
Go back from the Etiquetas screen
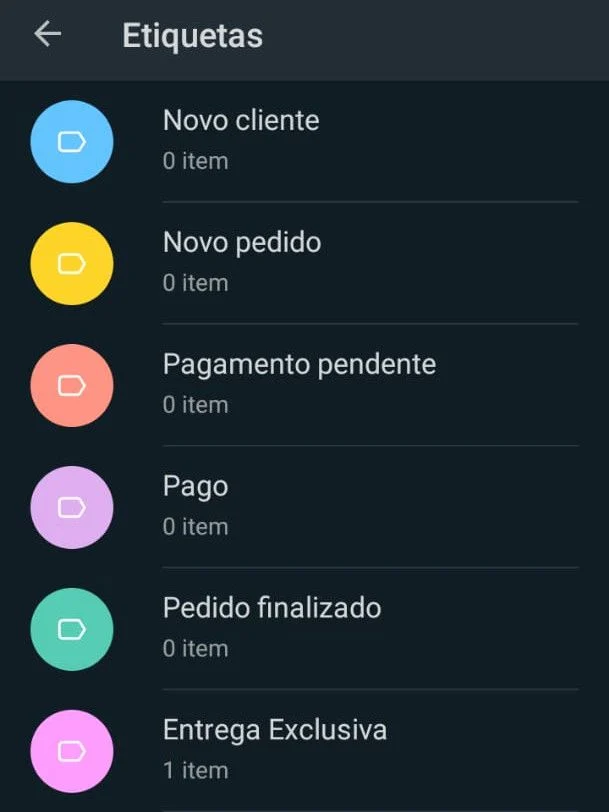coord(47,35)
